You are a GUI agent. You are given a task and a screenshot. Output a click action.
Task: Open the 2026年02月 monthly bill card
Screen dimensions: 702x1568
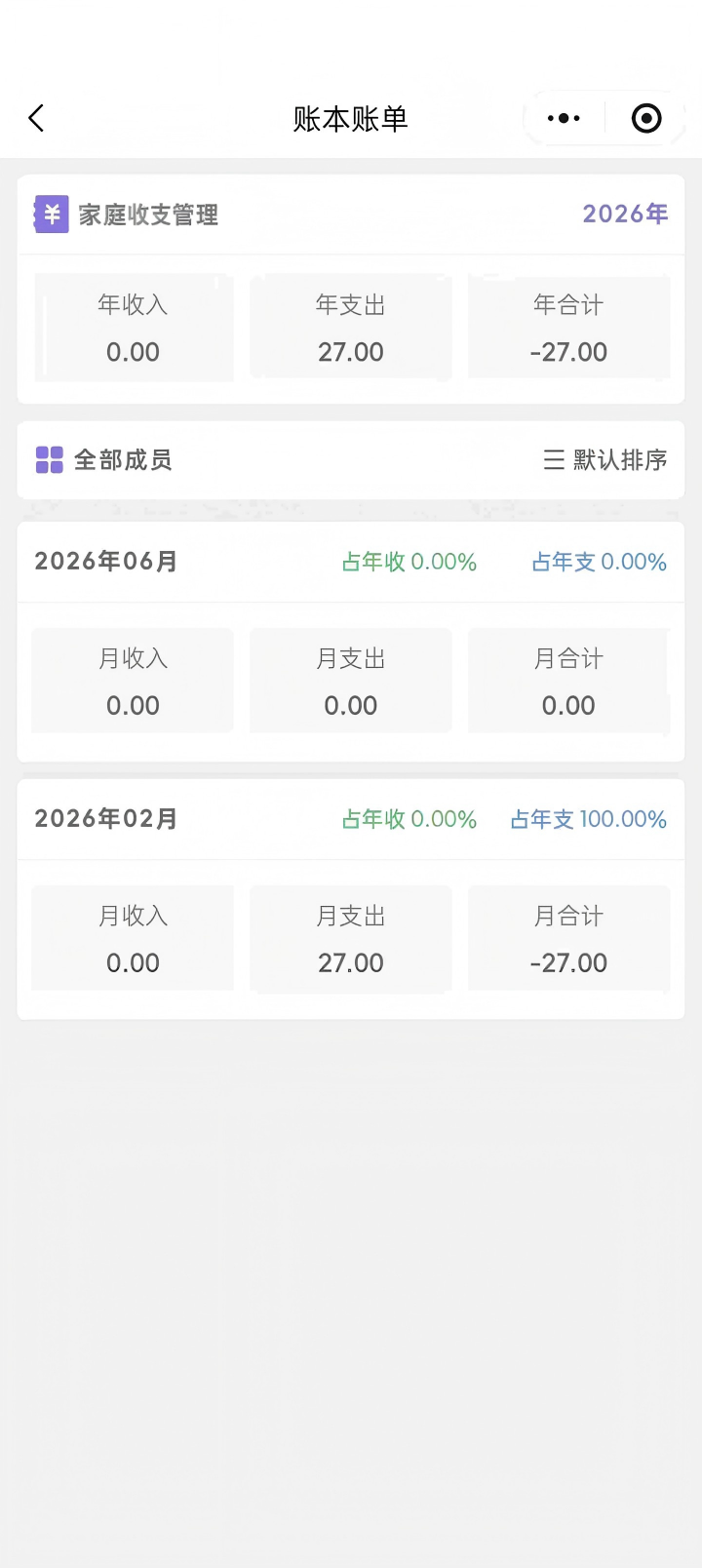pos(351,899)
